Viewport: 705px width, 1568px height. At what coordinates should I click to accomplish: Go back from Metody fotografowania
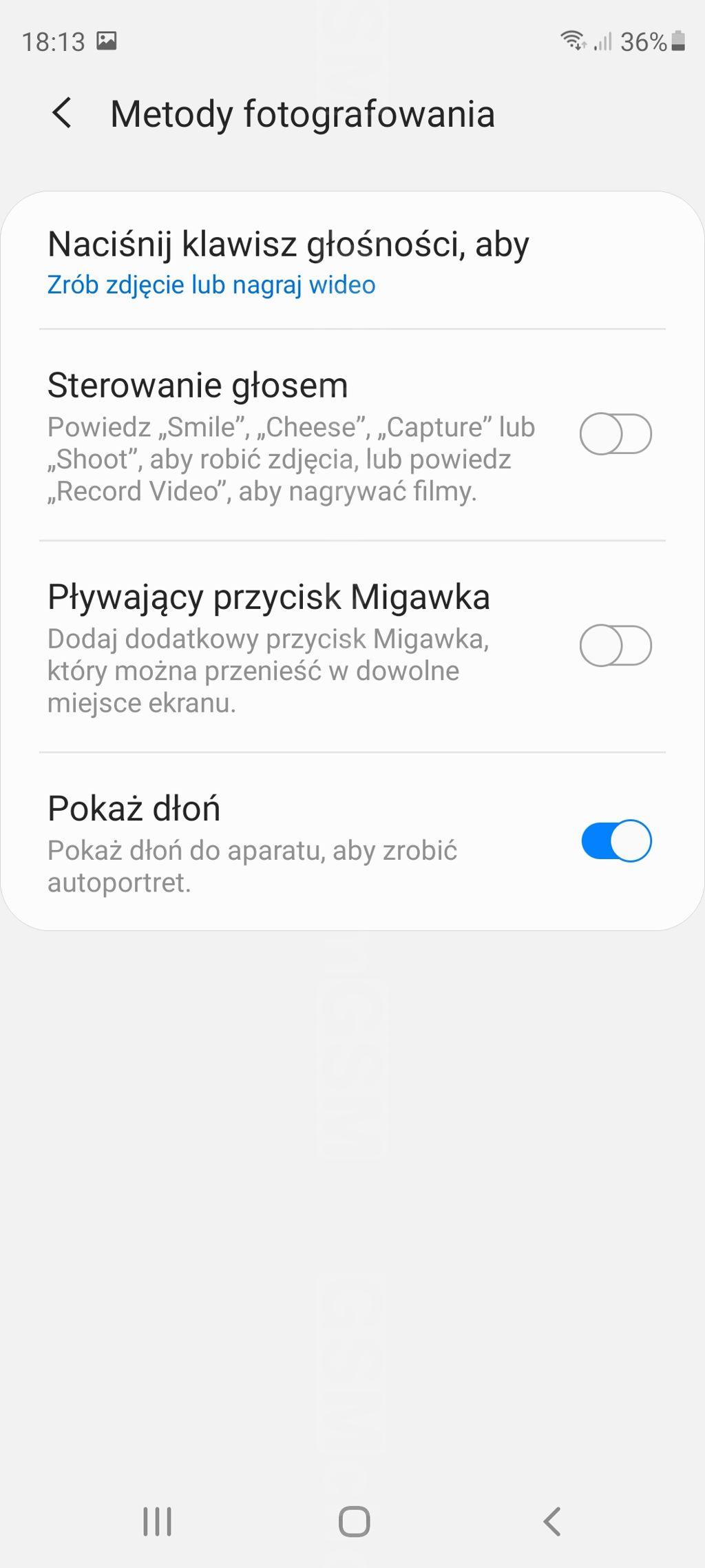(62, 114)
